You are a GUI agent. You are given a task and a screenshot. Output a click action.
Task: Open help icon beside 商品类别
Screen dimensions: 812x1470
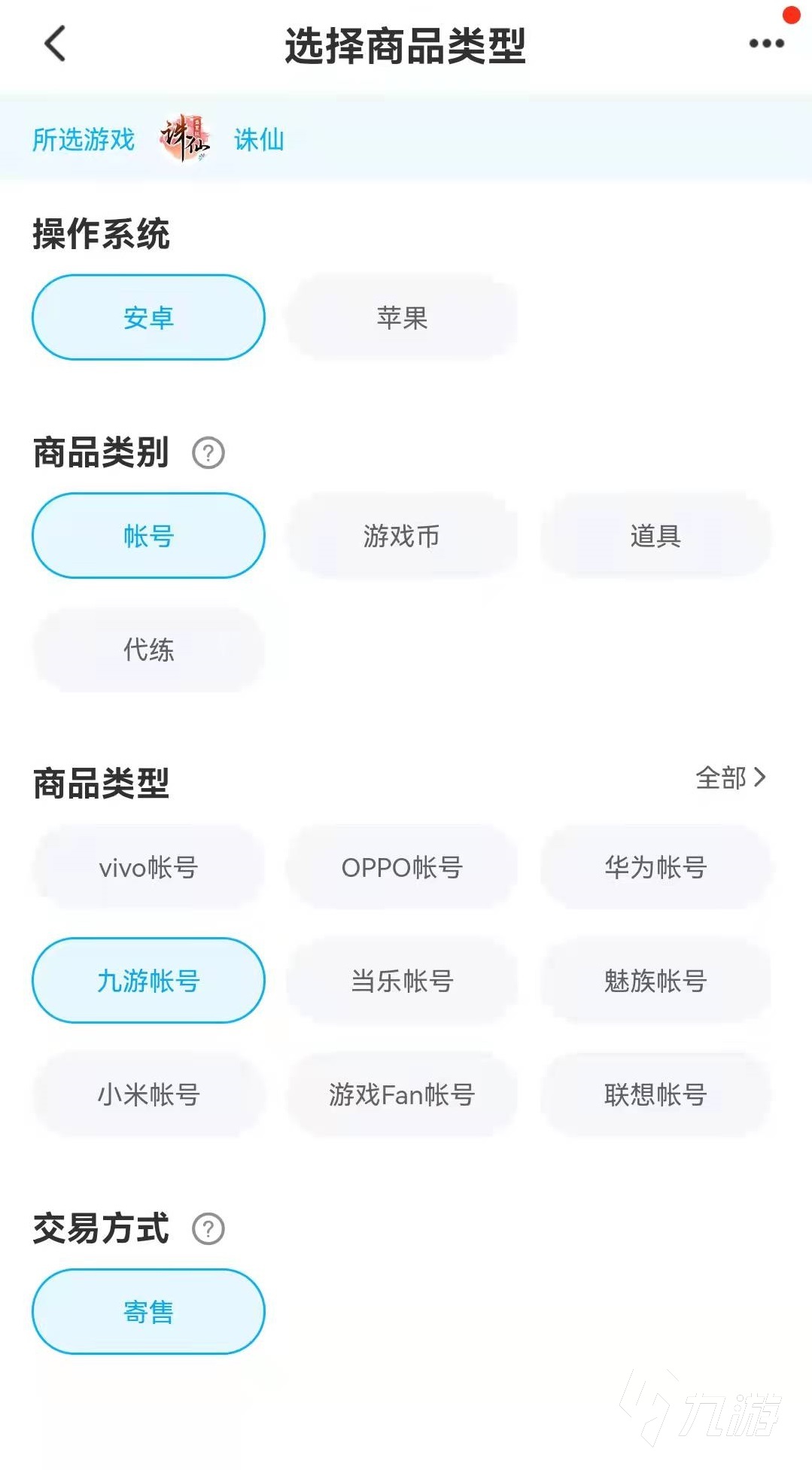(x=208, y=453)
